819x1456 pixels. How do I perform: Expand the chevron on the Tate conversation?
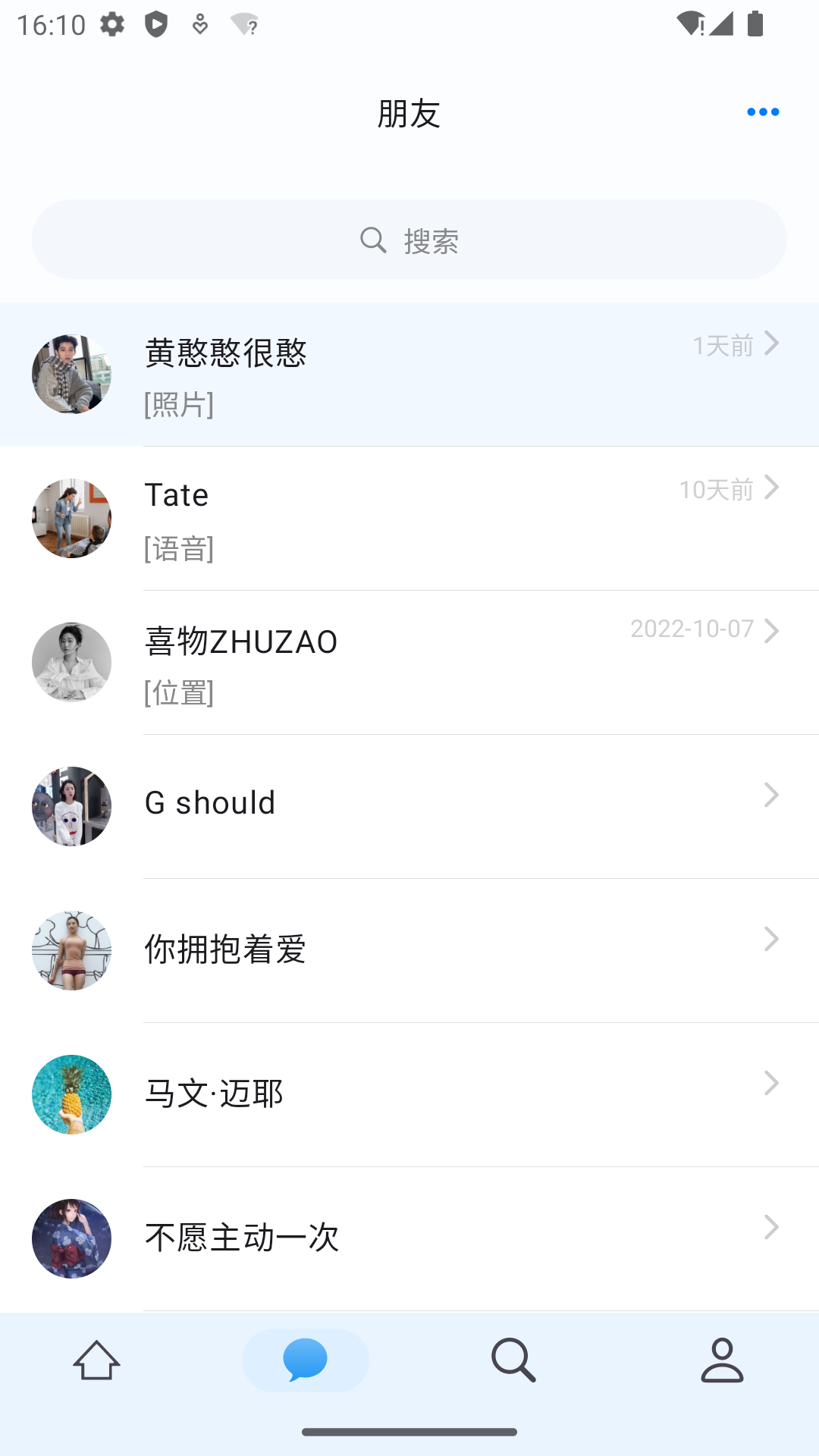pos(773,488)
